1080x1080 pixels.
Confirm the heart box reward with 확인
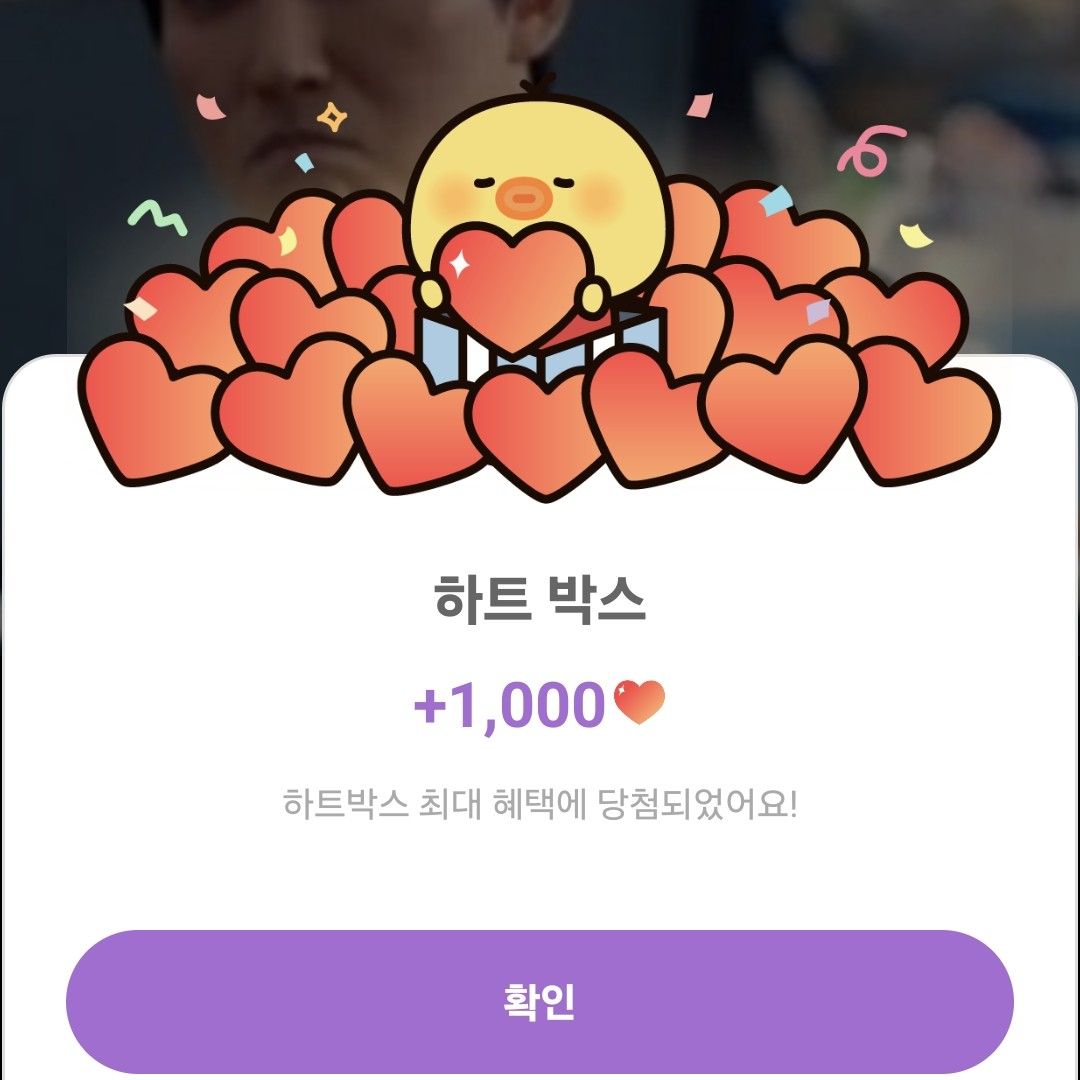(540, 1001)
